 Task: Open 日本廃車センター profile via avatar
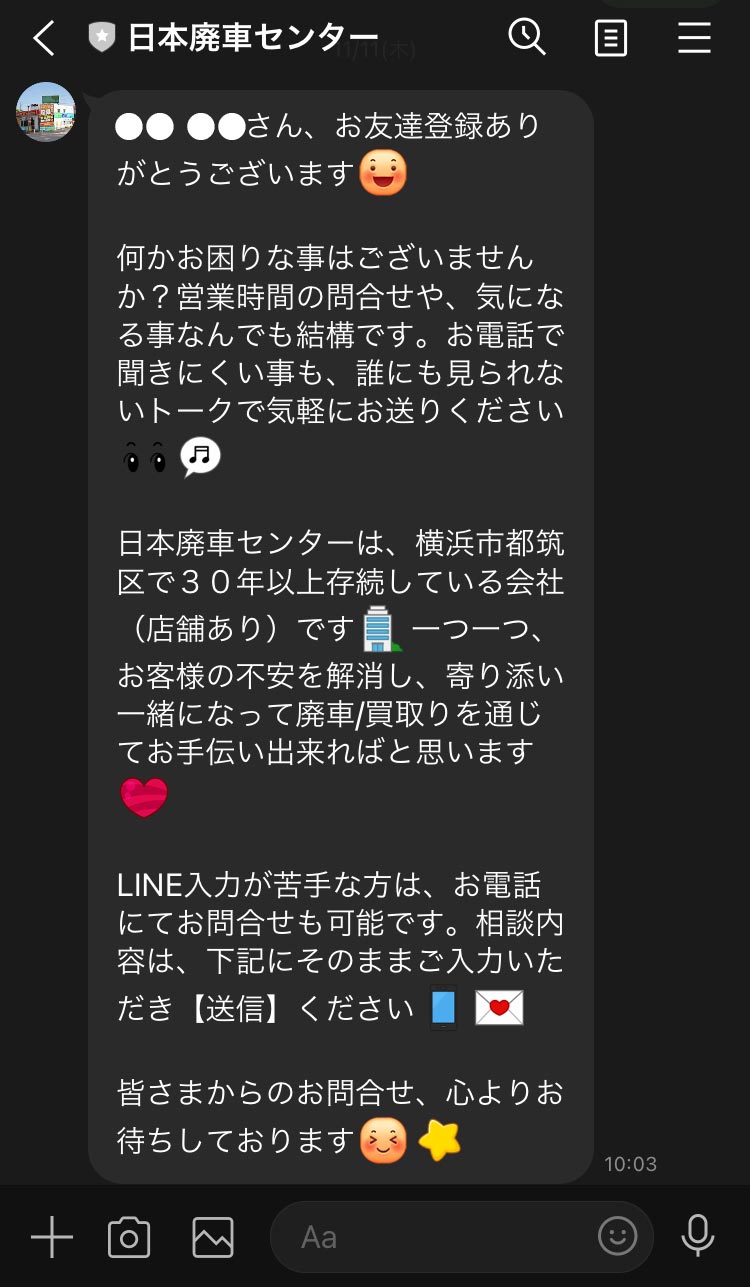(x=46, y=113)
